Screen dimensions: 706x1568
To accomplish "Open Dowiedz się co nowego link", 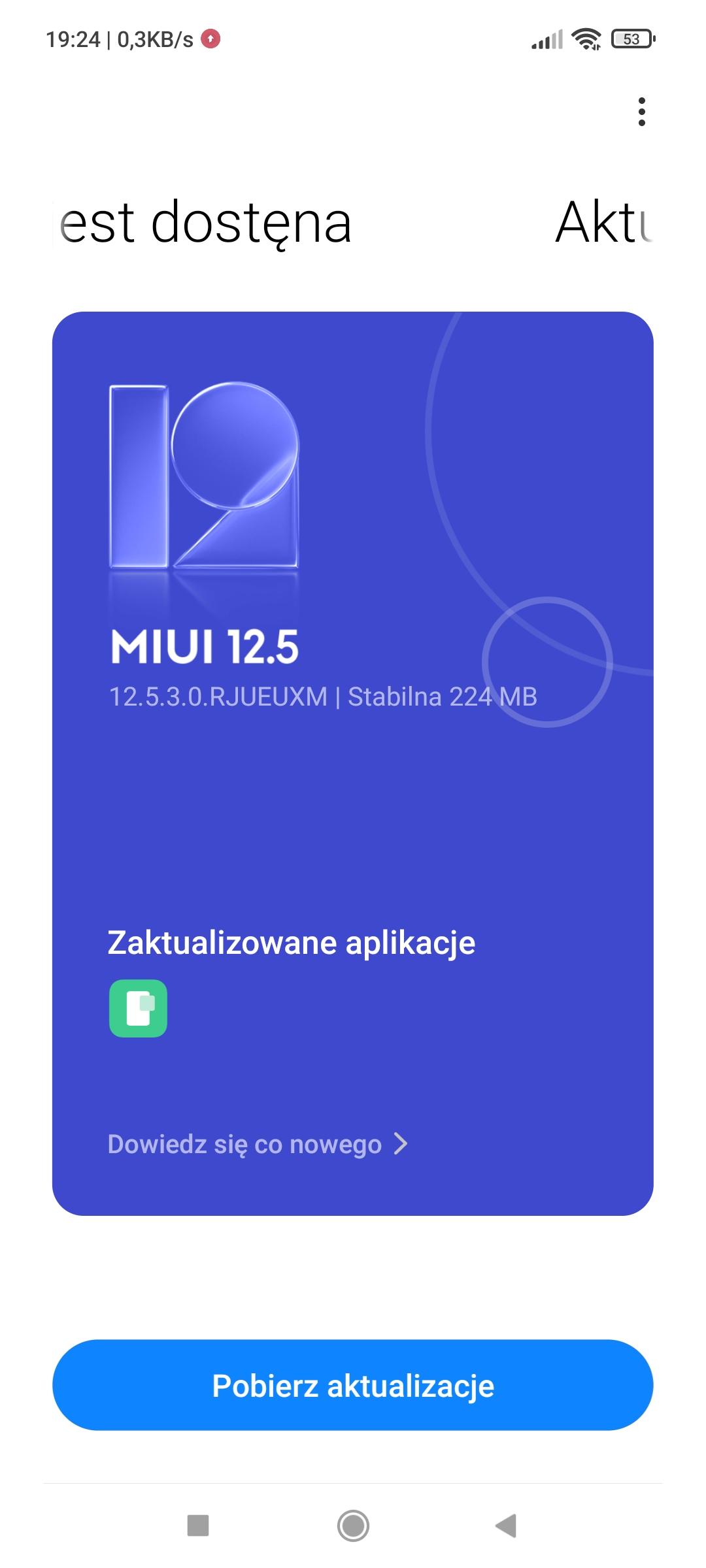I will tap(258, 1144).
